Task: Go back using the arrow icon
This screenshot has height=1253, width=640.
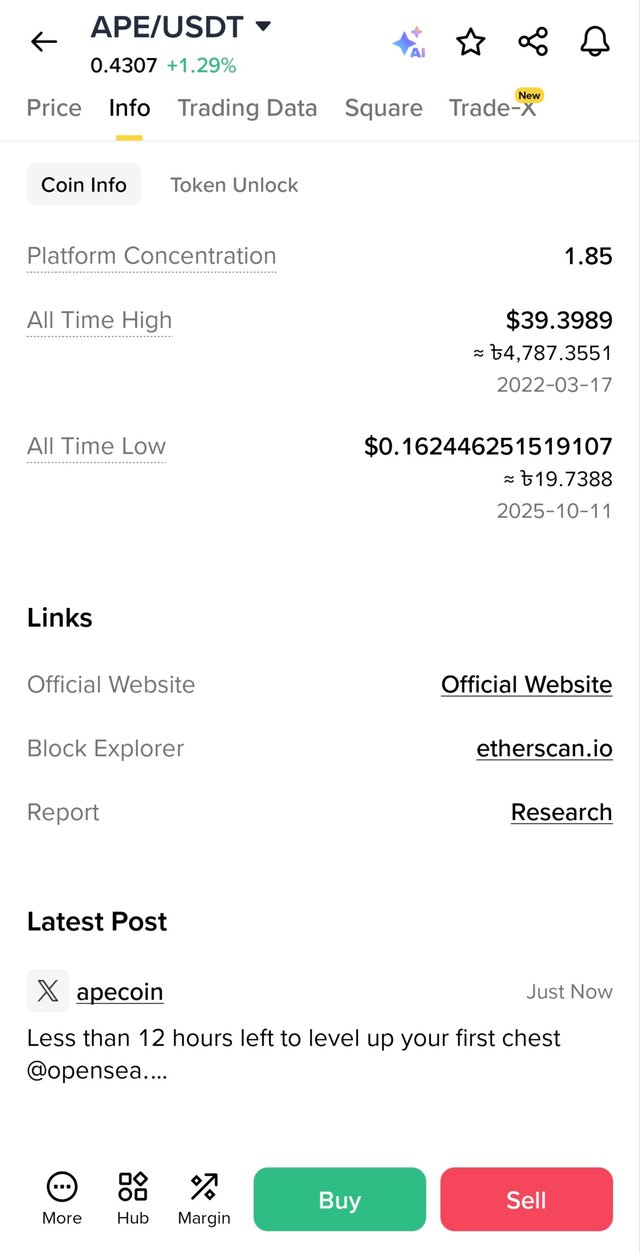Action: point(44,42)
